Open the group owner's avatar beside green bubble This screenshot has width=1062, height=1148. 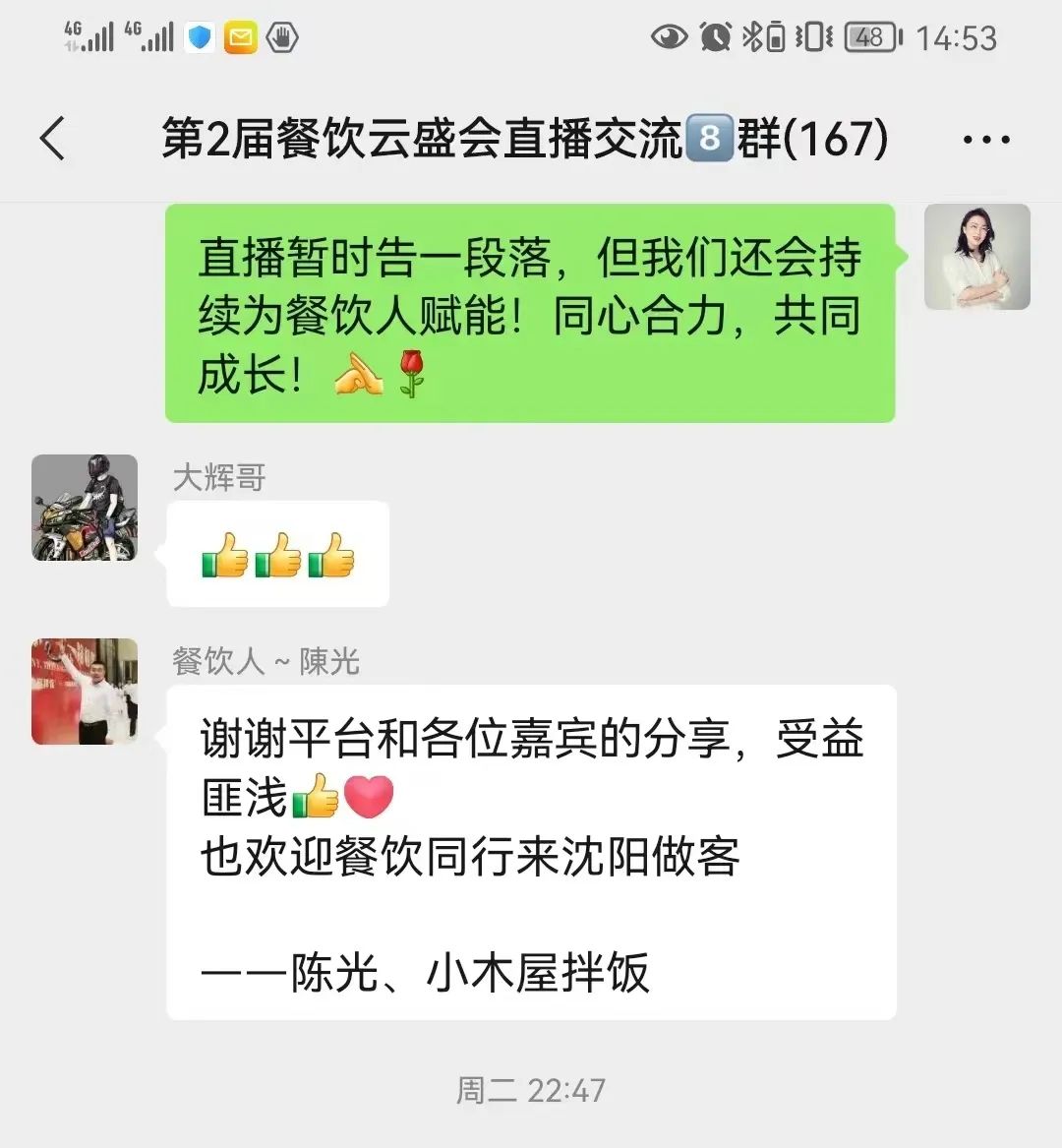point(977,257)
